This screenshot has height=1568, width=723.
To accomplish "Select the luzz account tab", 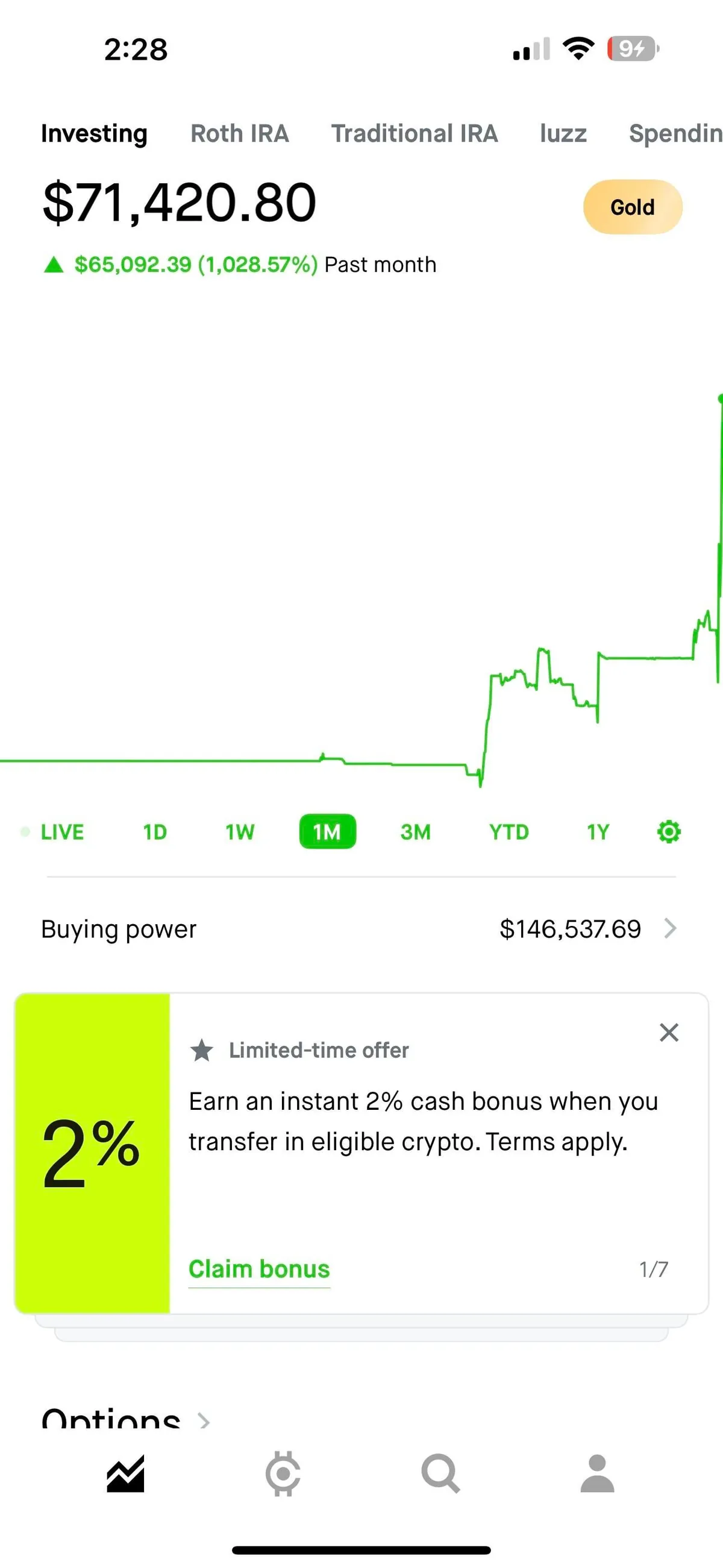I will coord(563,133).
